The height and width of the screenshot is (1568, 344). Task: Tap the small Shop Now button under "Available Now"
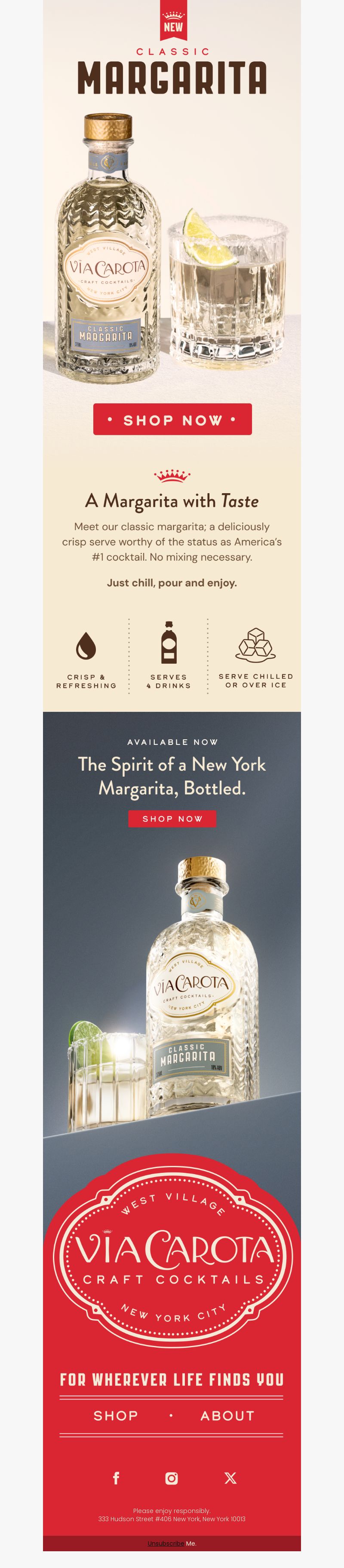(x=172, y=819)
